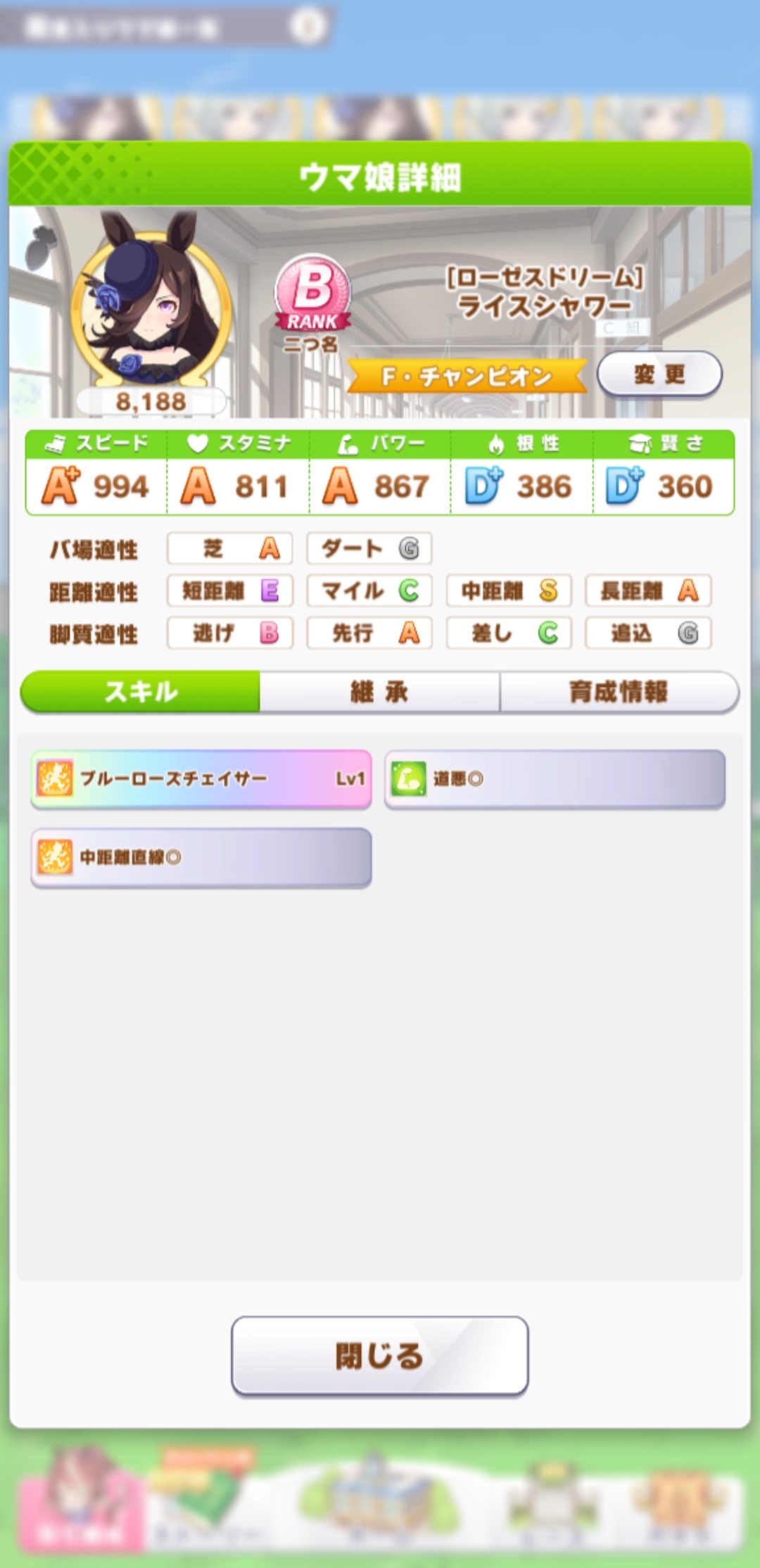This screenshot has width=760, height=1568.
Task: Switch to the 継承 tab
Action: point(379,692)
